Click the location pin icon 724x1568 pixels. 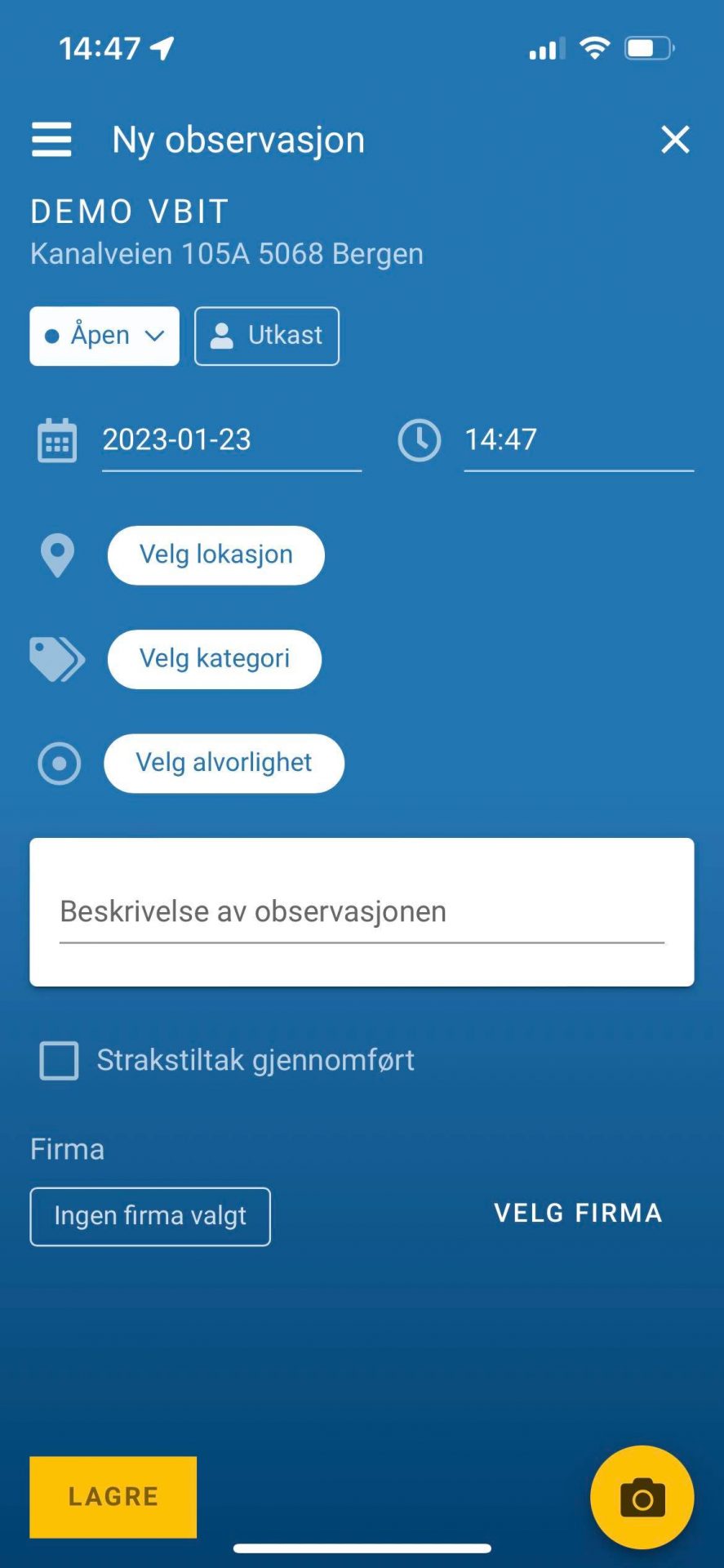[x=57, y=555]
